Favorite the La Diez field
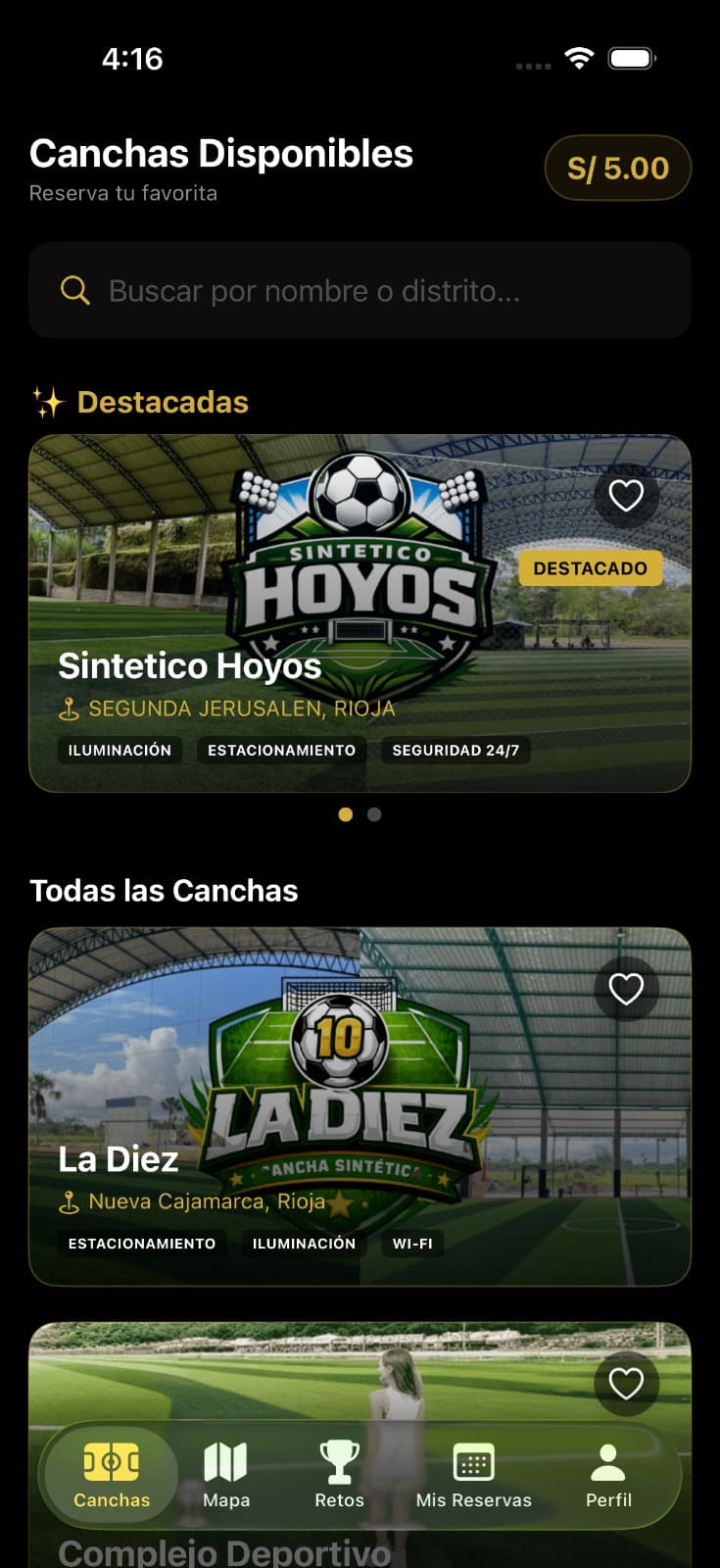 point(626,990)
